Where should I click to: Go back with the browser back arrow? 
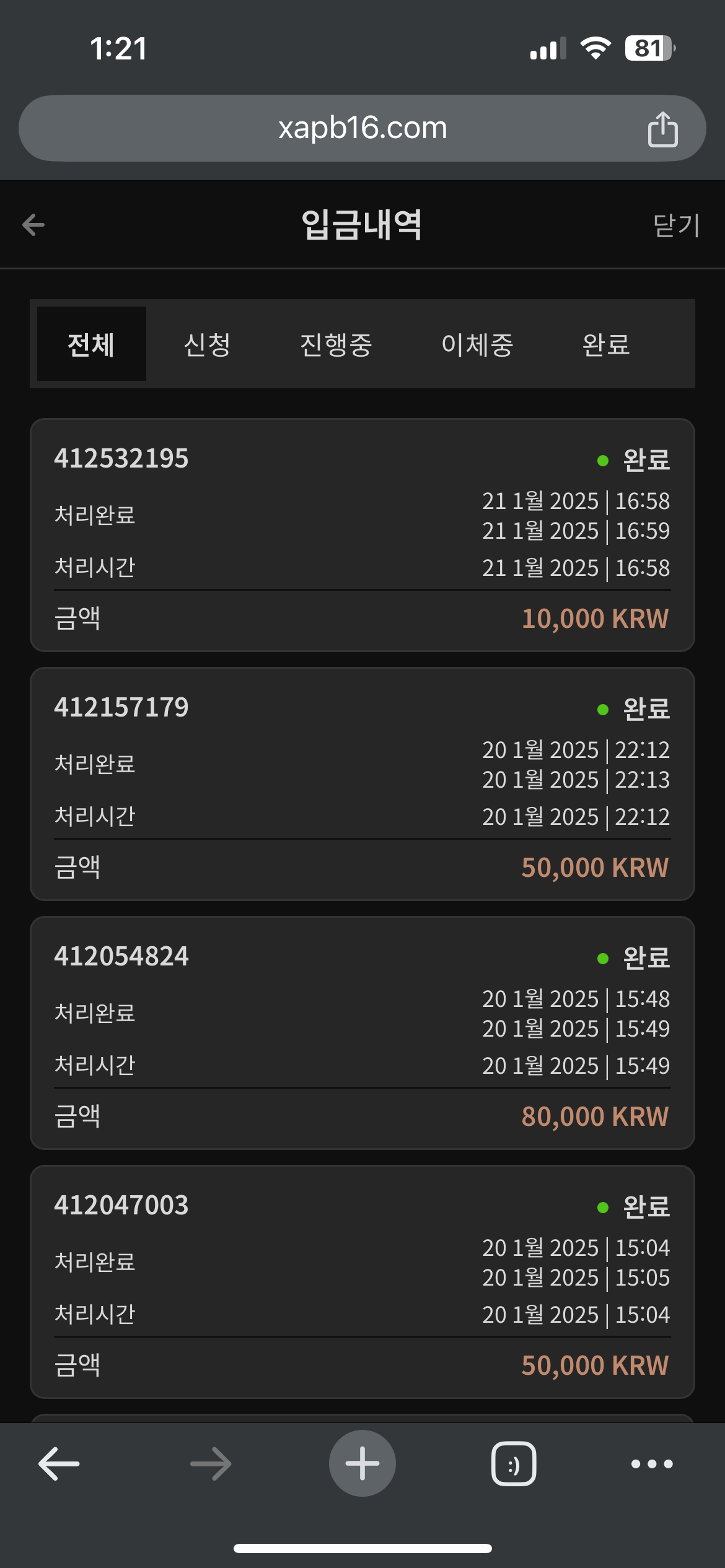click(x=59, y=1464)
